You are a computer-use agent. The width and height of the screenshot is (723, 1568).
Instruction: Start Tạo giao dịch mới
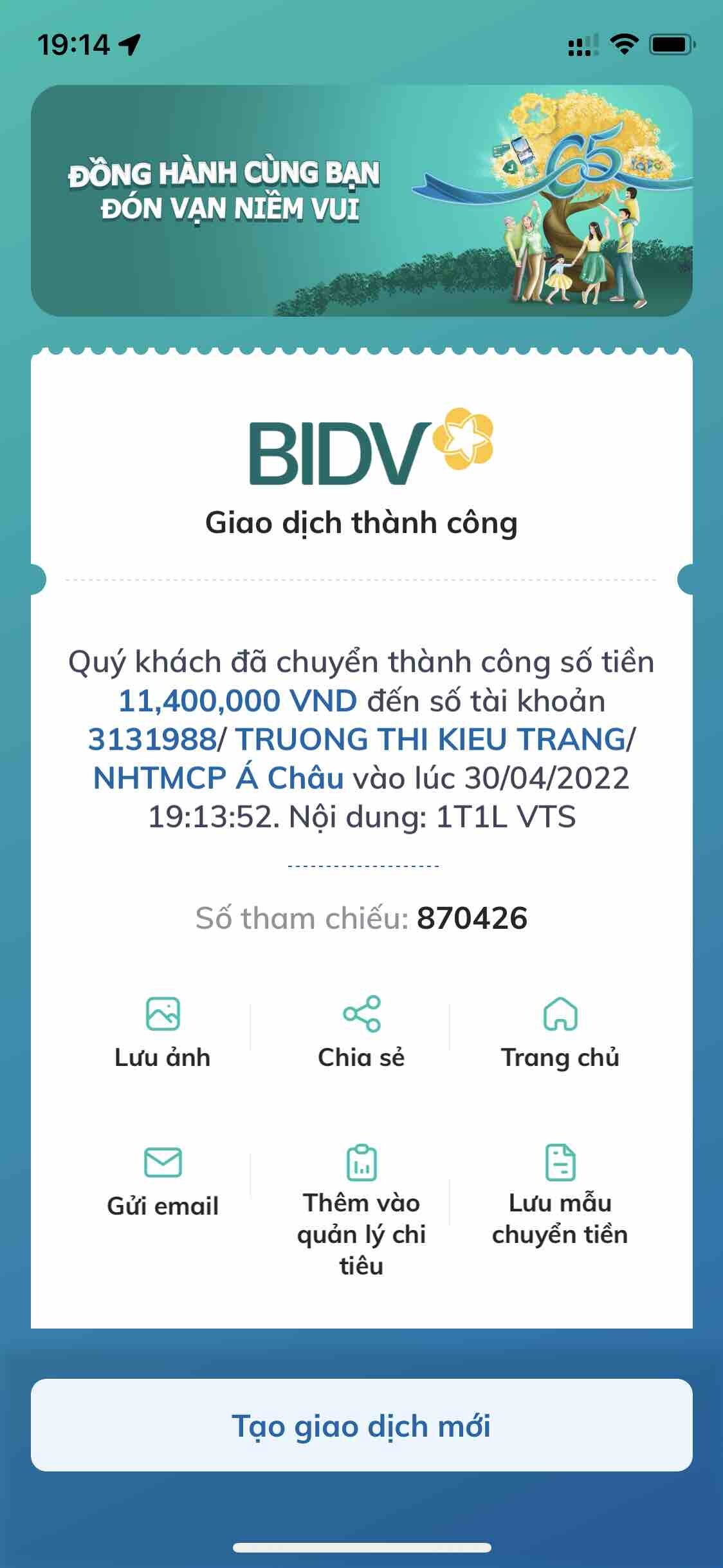click(x=361, y=1425)
